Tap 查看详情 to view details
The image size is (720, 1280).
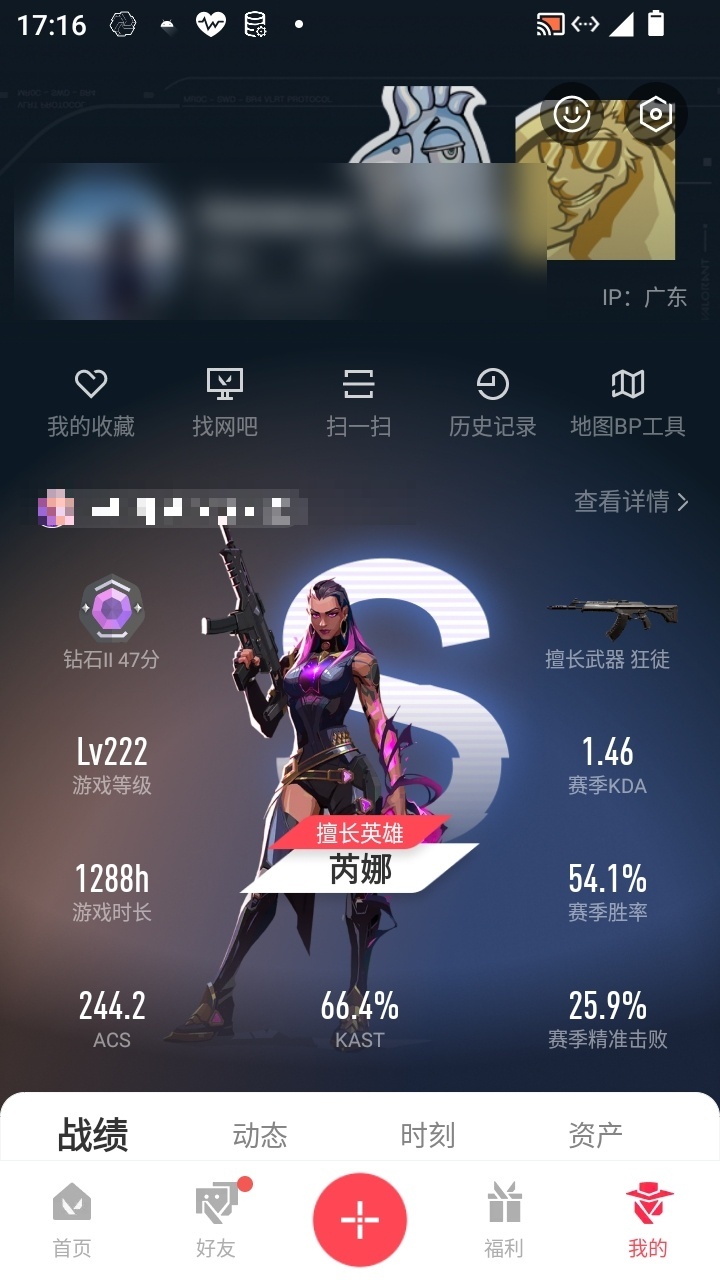(x=631, y=502)
